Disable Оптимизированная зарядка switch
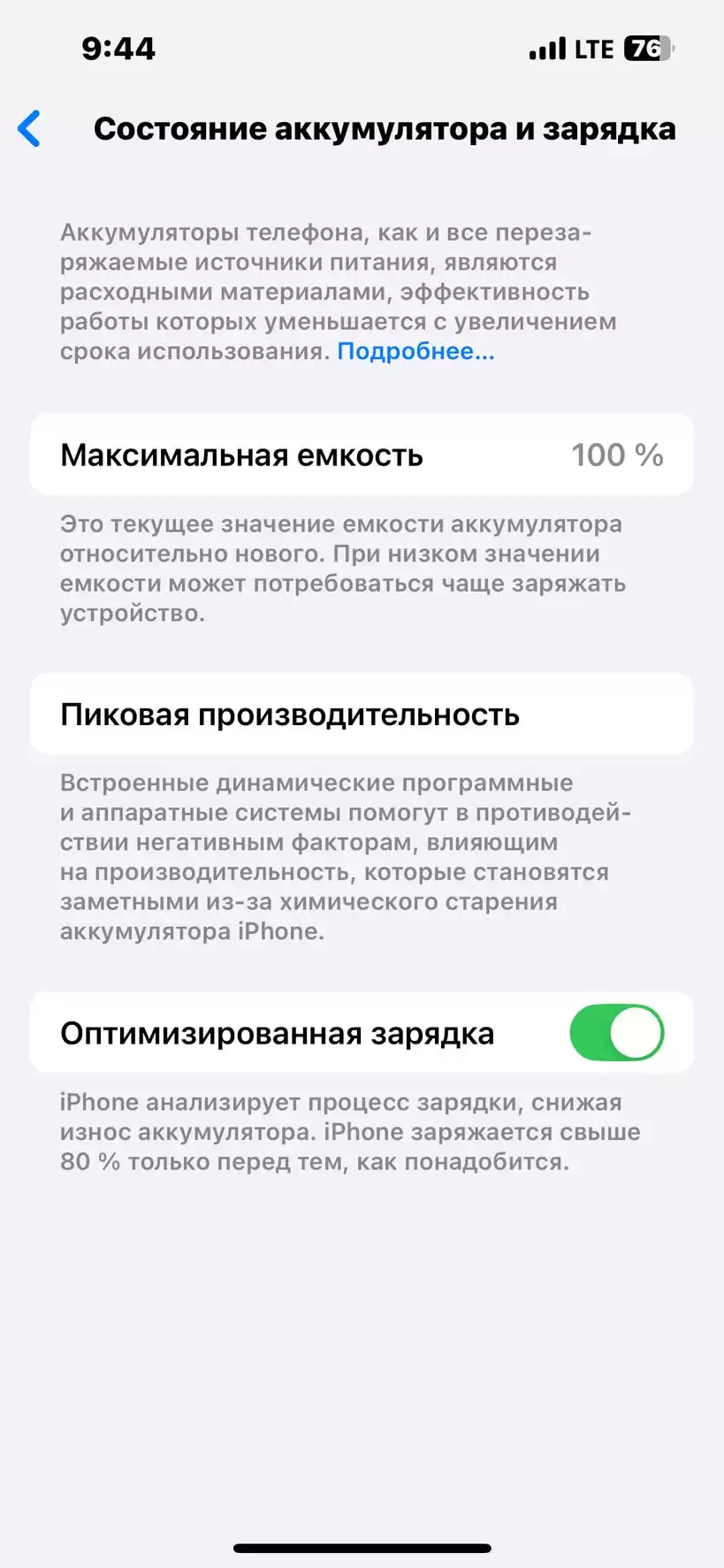724x1568 pixels. [616, 1032]
